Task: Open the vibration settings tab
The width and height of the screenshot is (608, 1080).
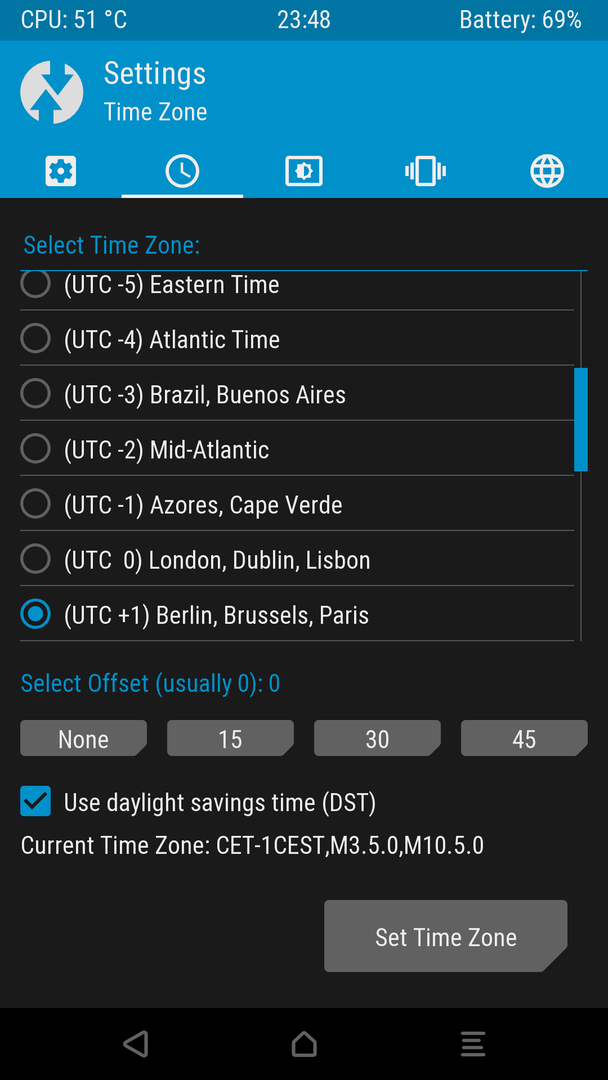Action: (426, 171)
